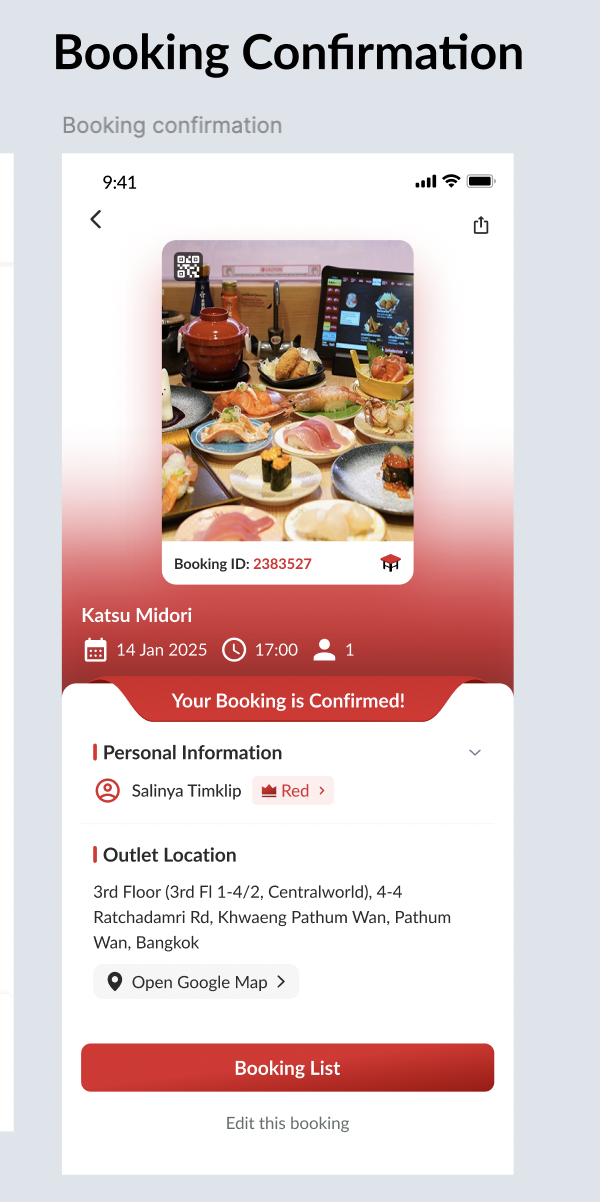The height and width of the screenshot is (1202, 600).
Task: Share this booking confirmation
Action: (481, 225)
